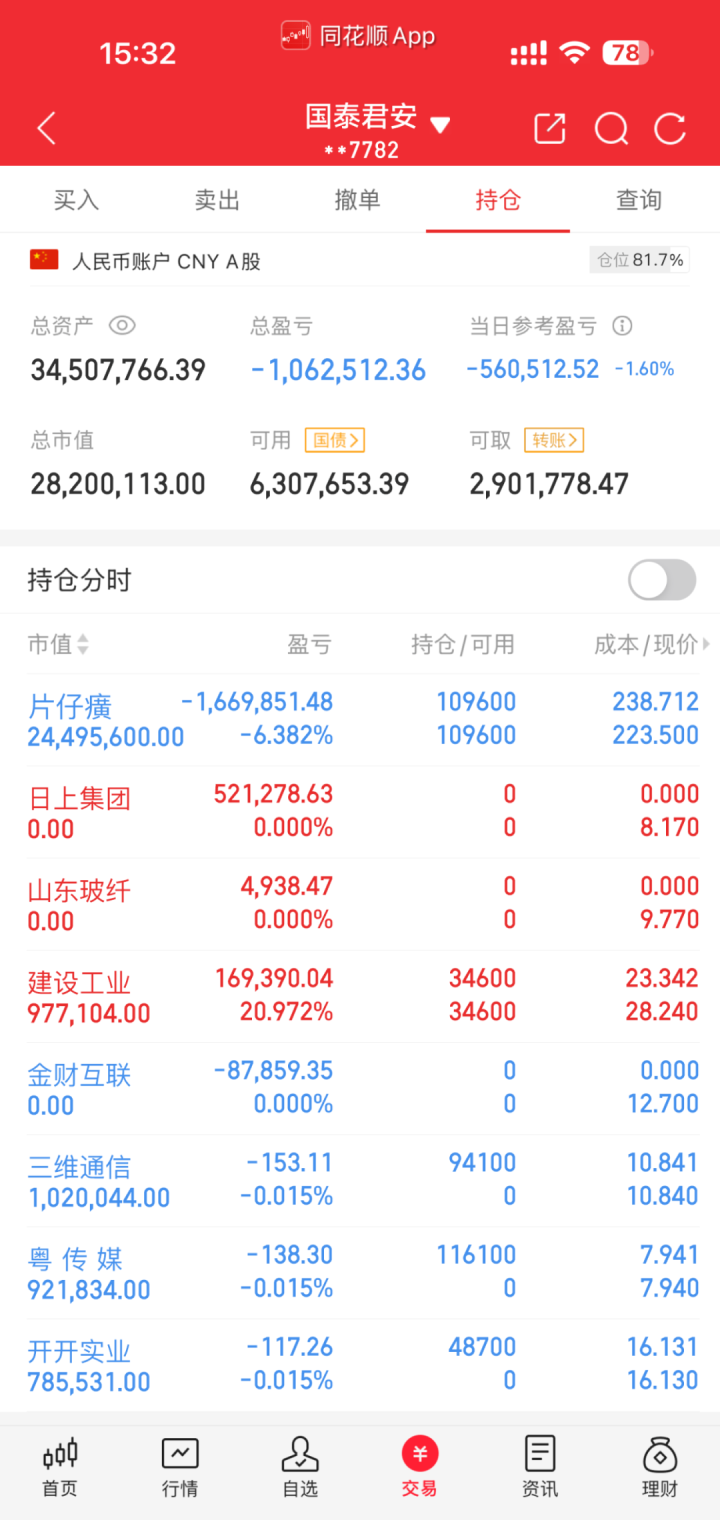Viewport: 720px width, 1520px height.
Task: Open the 查询 tab
Action: (639, 200)
